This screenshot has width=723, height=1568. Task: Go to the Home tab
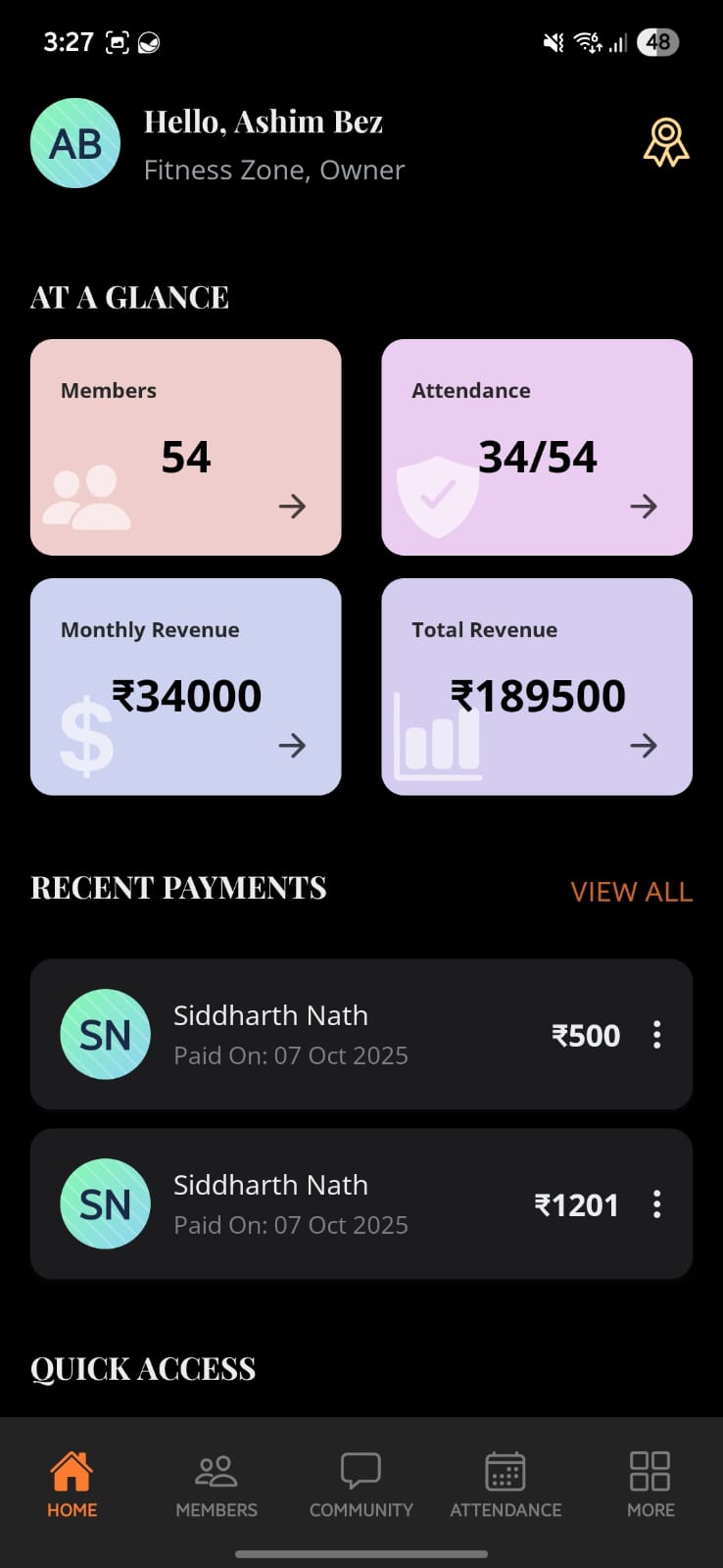(72, 1484)
